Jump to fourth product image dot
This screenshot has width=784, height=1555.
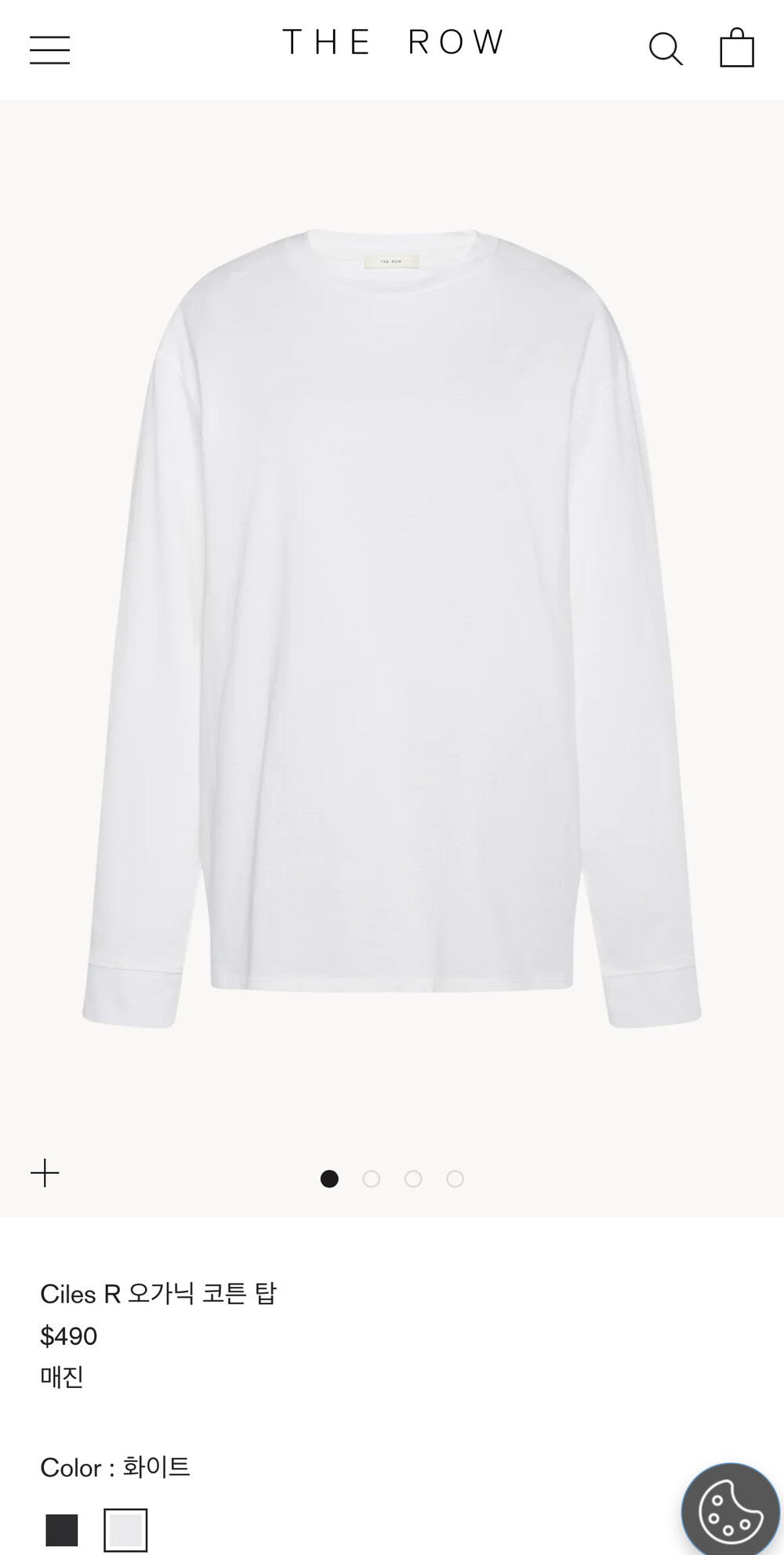pos(455,1179)
